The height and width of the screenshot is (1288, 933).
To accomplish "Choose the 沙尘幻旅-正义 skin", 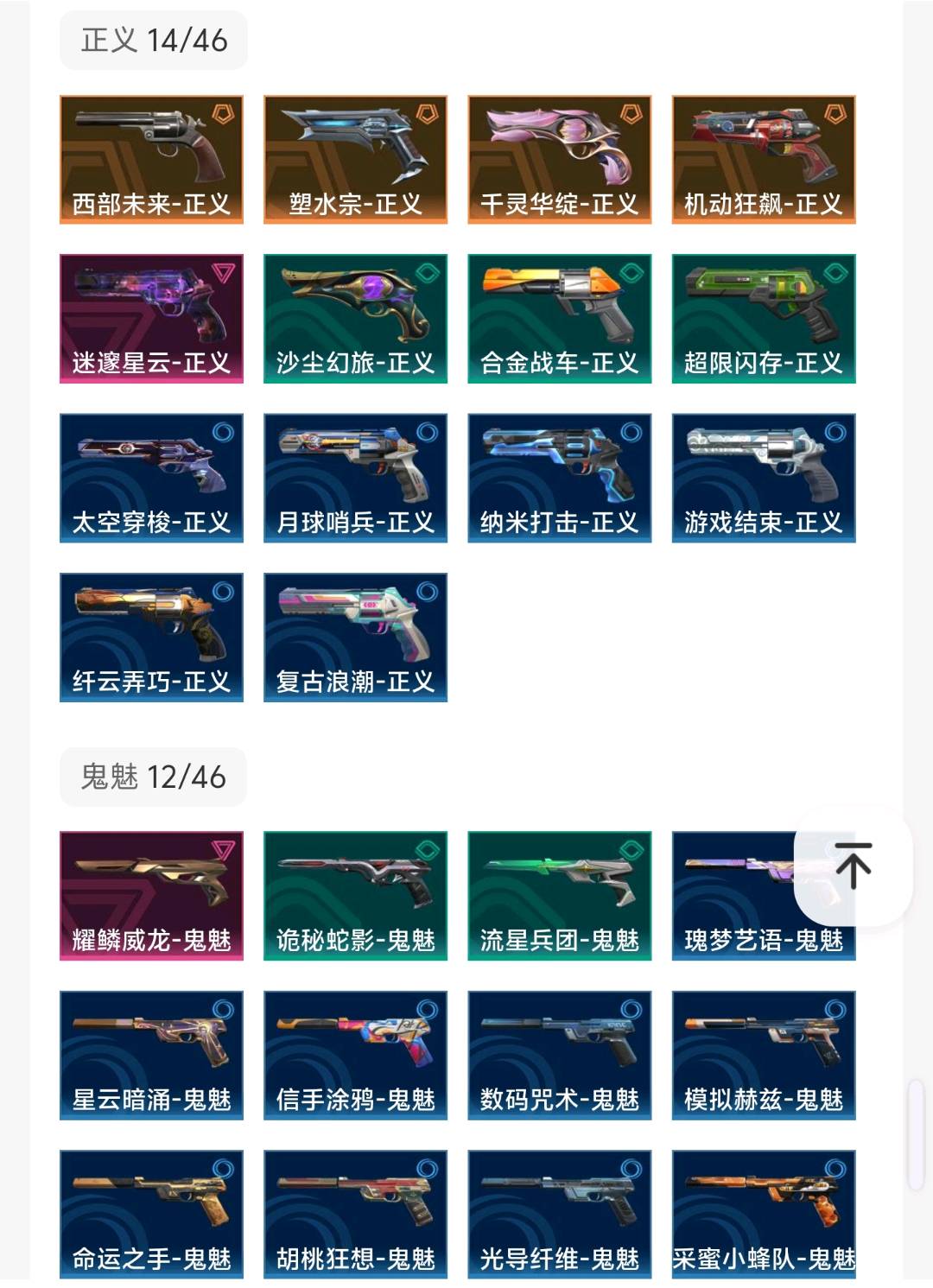I will tap(355, 318).
